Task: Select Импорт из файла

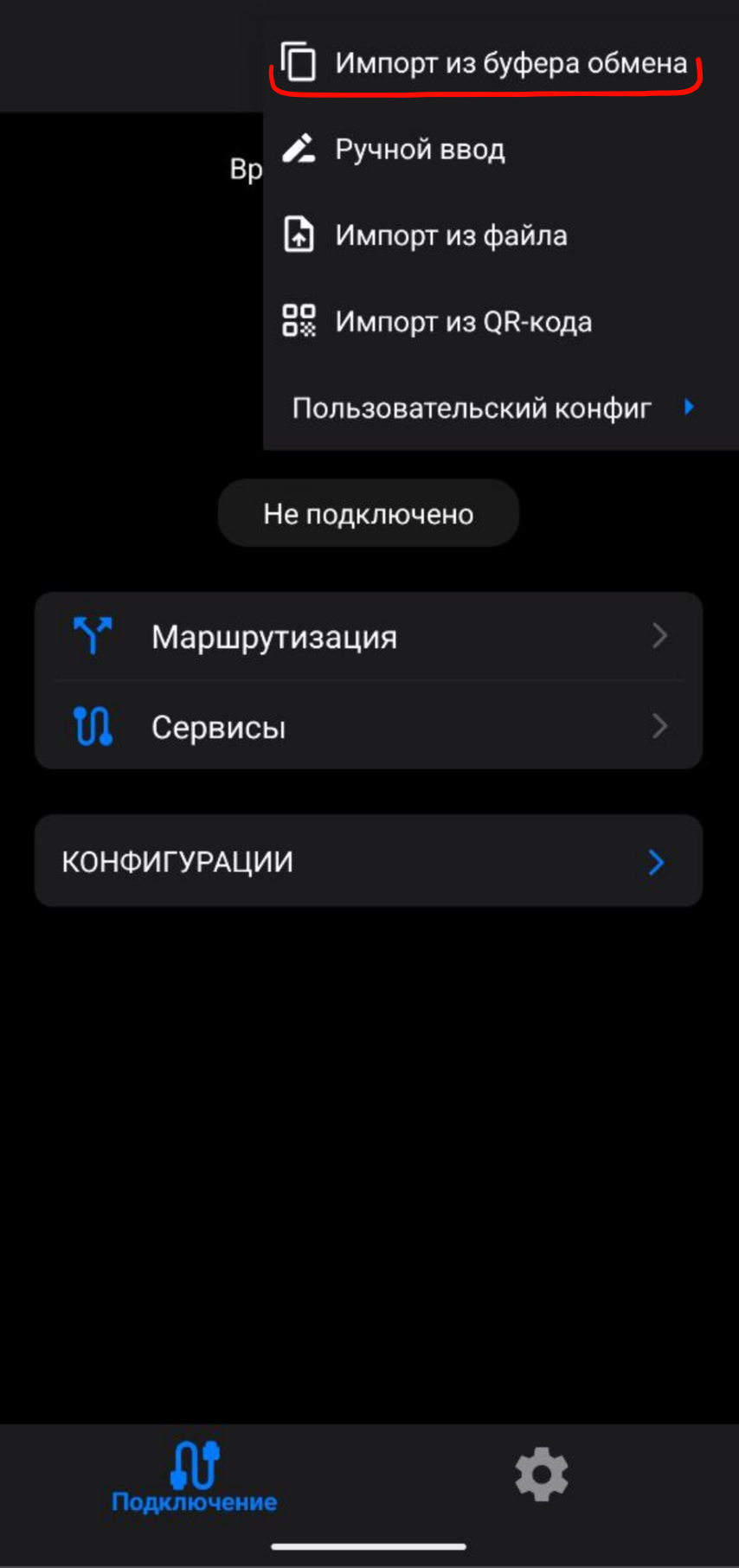Action: click(450, 235)
